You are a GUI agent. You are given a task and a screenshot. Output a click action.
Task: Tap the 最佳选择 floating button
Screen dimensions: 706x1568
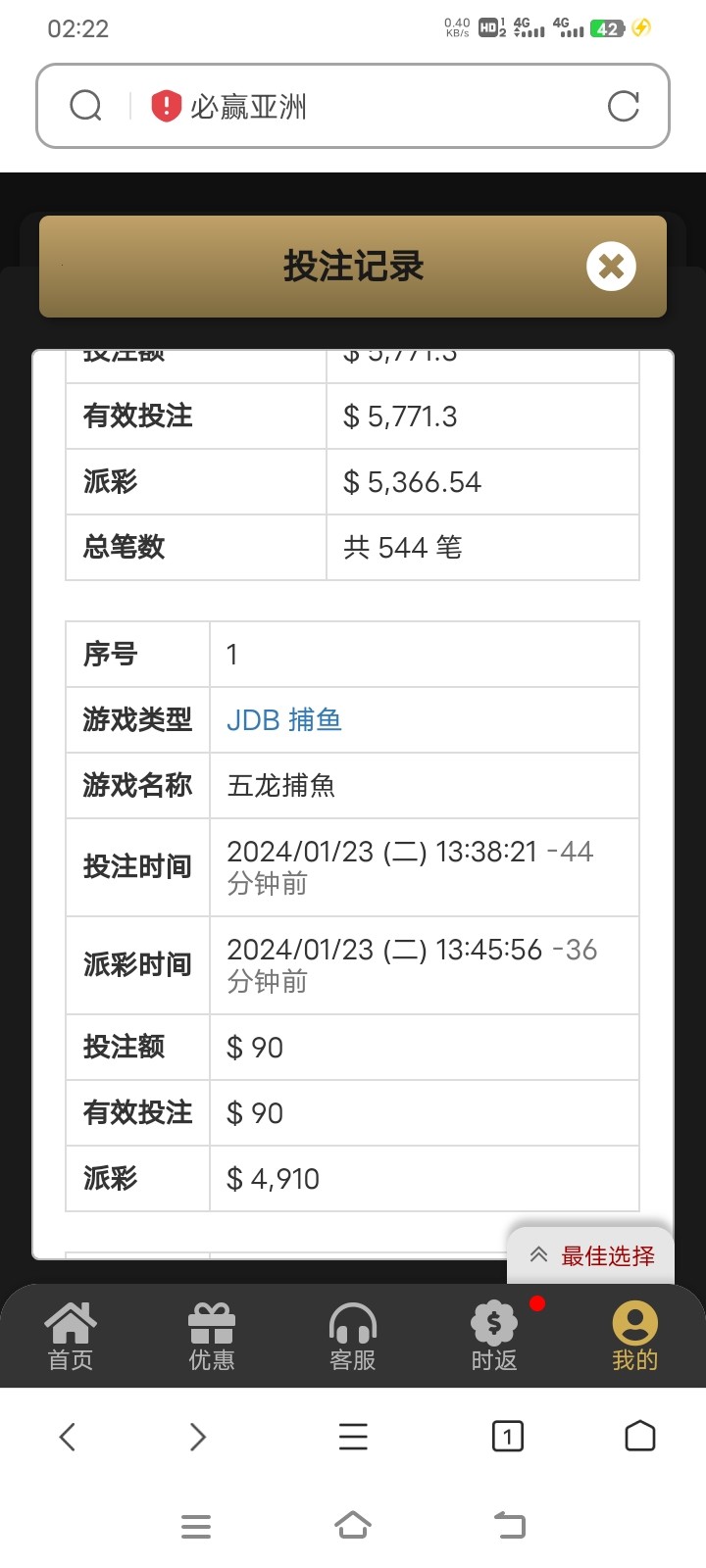[x=591, y=1255]
